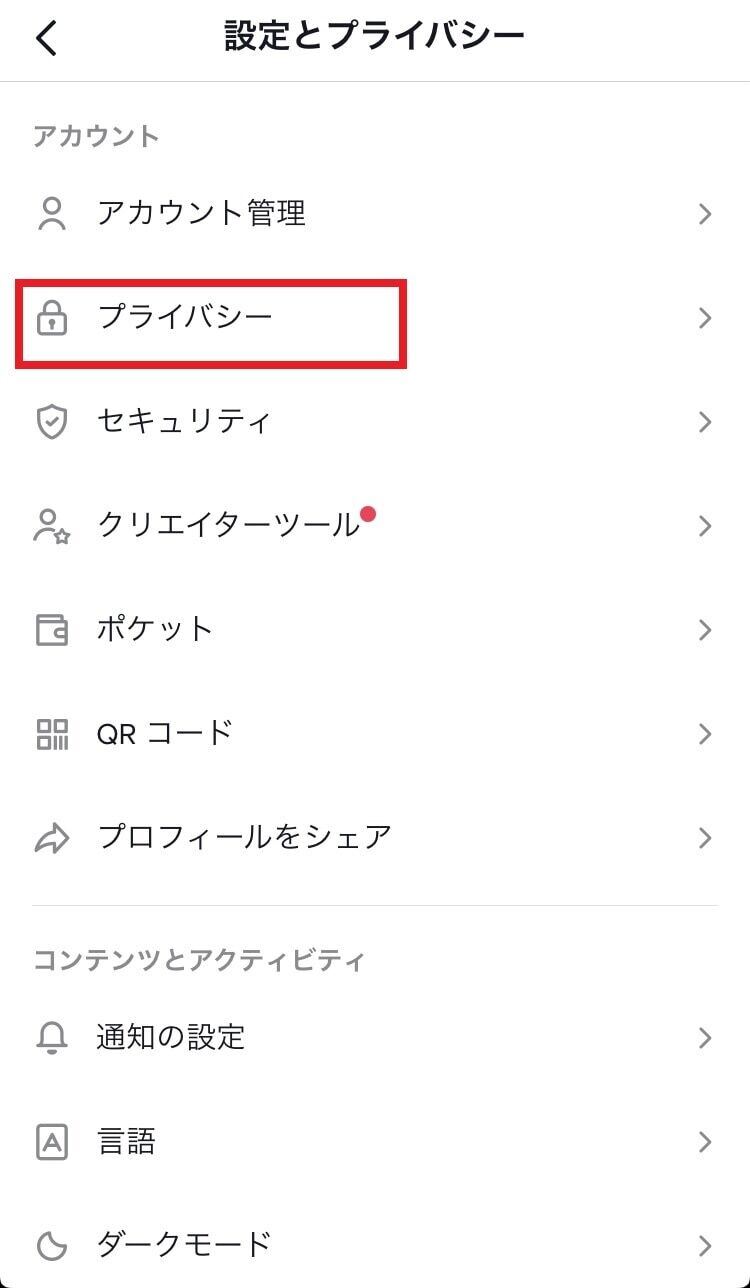Open the ポケット row
This screenshot has height=1288, width=750.
tap(375, 630)
